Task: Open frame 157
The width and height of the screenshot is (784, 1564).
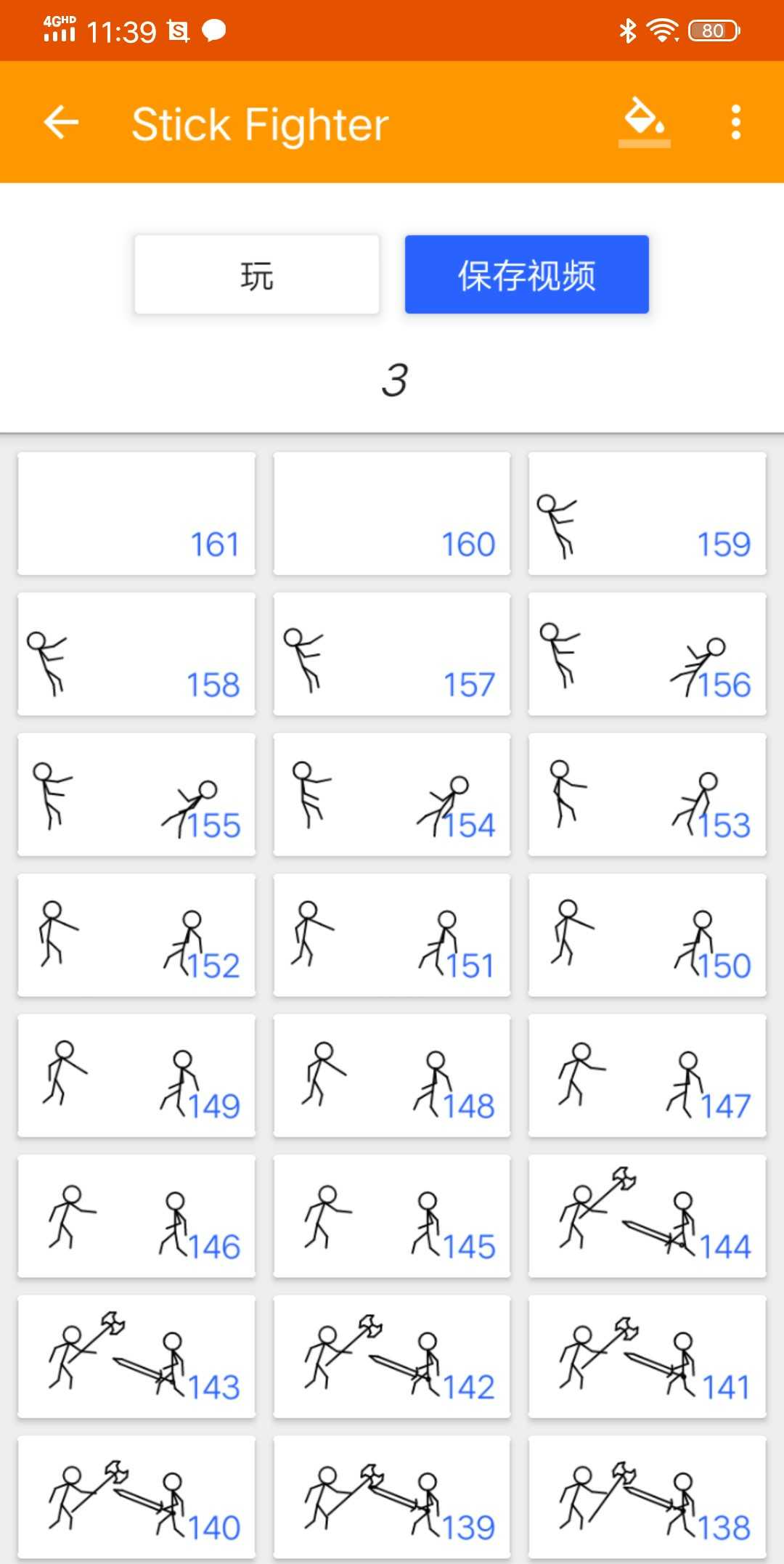Action: [392, 653]
